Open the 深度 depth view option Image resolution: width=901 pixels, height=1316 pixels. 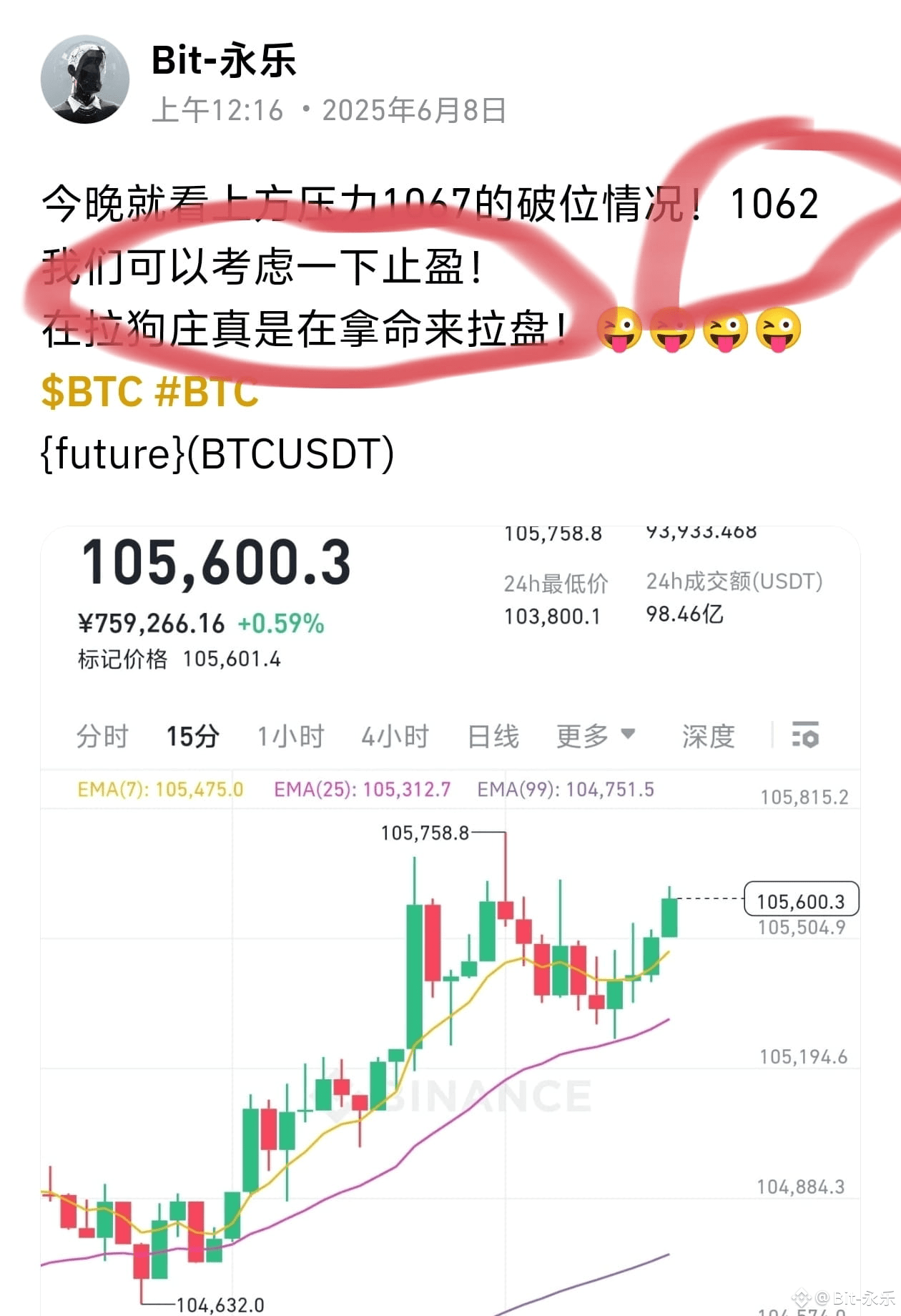click(708, 735)
